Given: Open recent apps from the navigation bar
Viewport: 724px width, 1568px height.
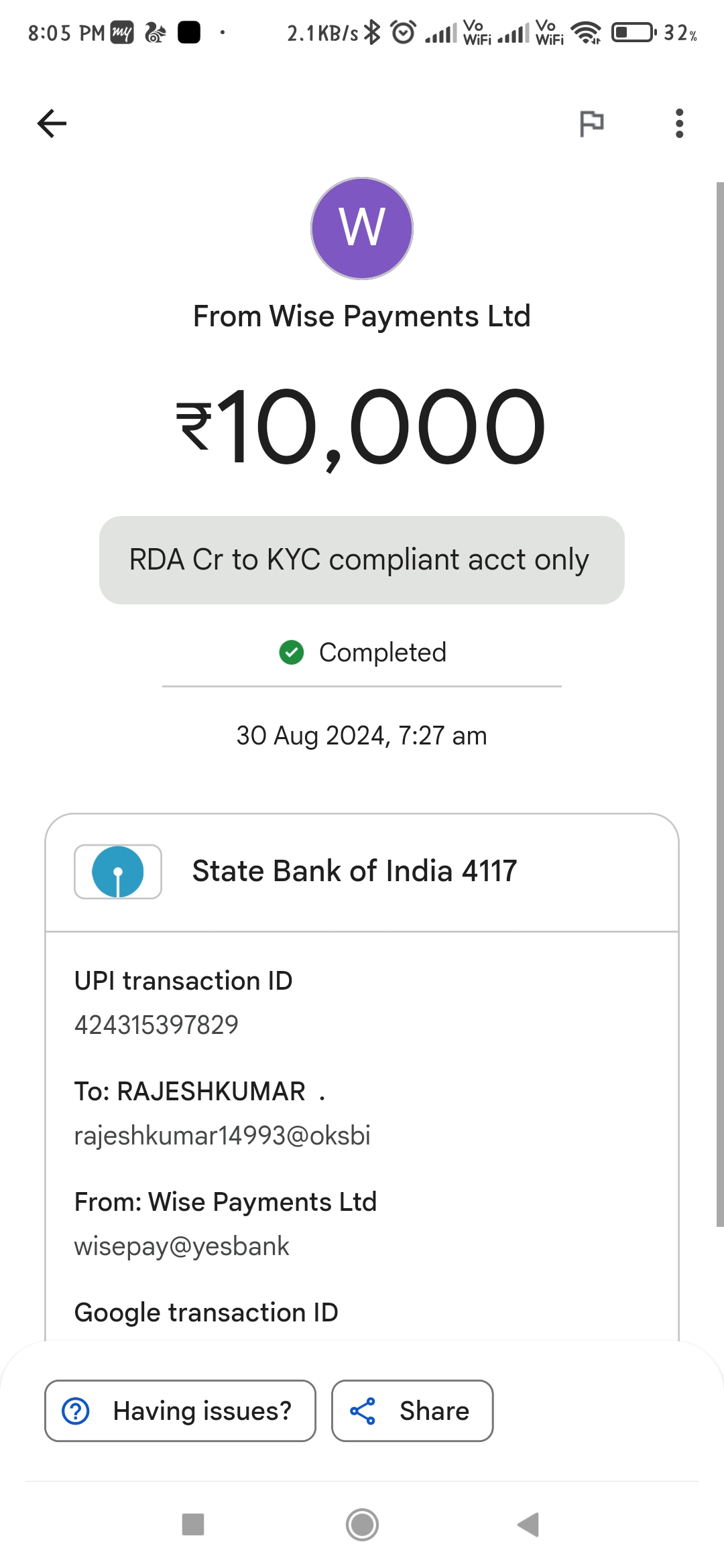Looking at the screenshot, I should (193, 1524).
